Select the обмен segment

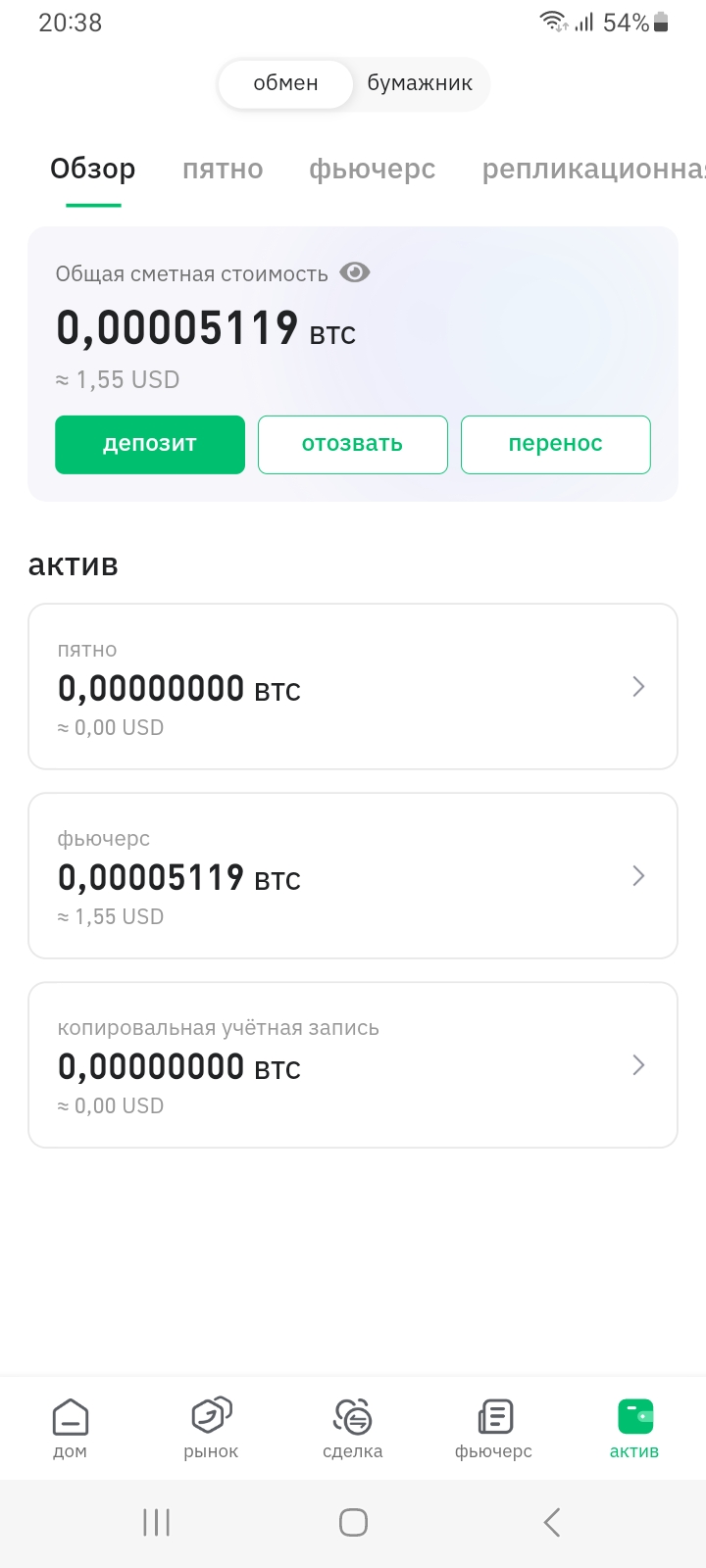(285, 83)
